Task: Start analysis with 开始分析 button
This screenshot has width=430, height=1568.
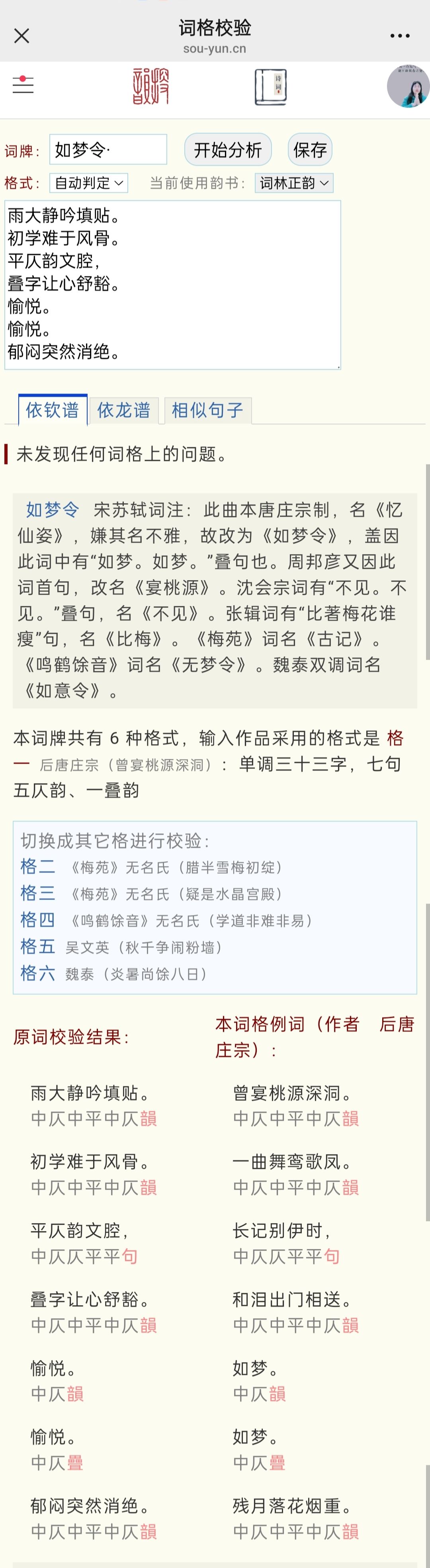Action: (228, 150)
